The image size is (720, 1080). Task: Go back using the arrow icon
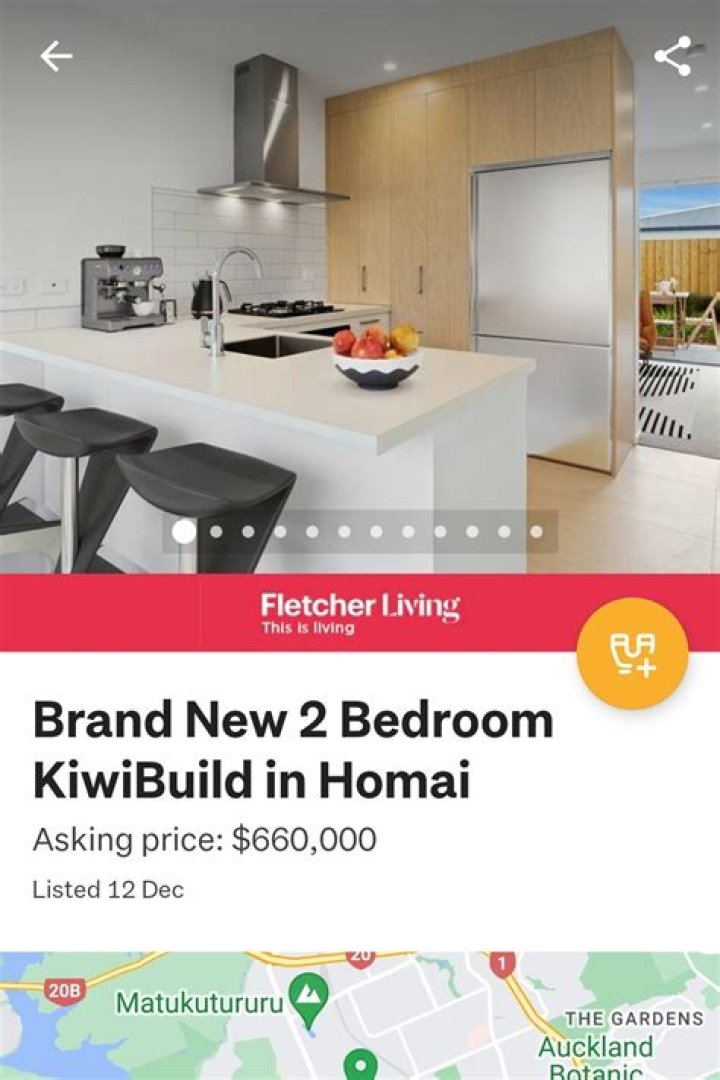coord(56,57)
